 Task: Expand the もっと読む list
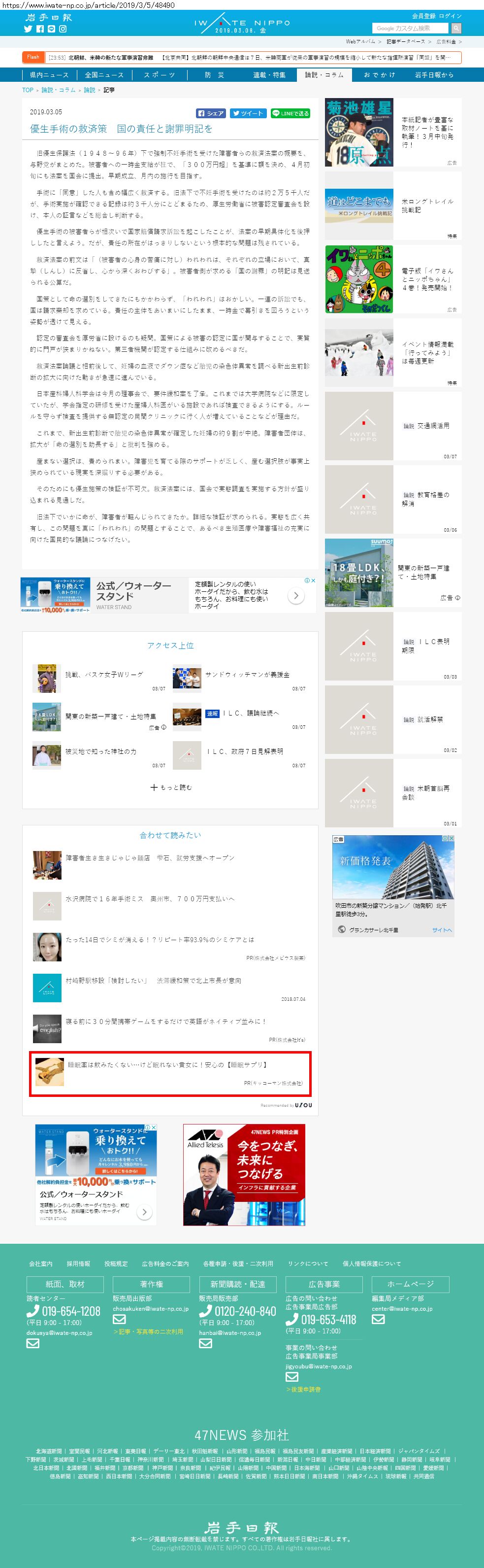(171, 787)
